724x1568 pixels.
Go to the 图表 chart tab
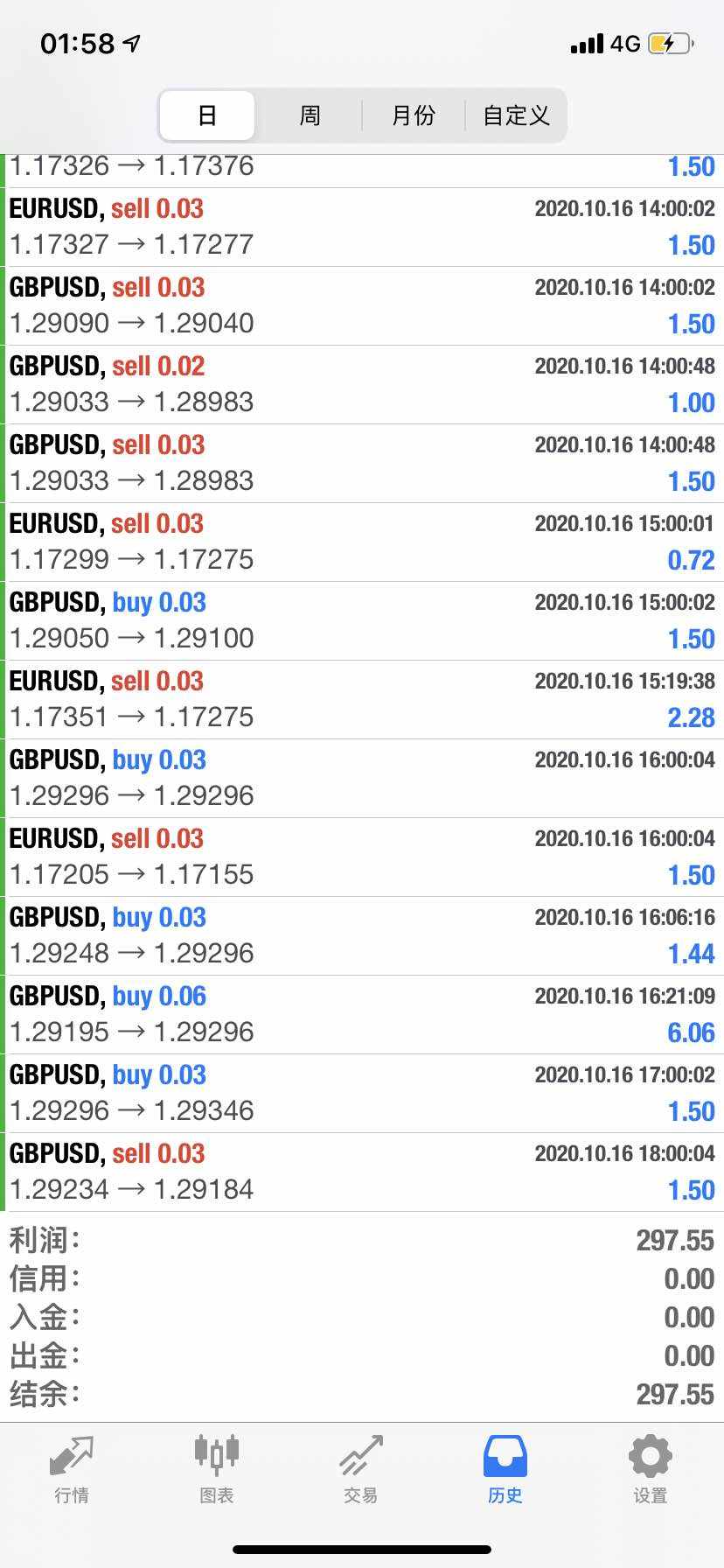(x=216, y=1470)
